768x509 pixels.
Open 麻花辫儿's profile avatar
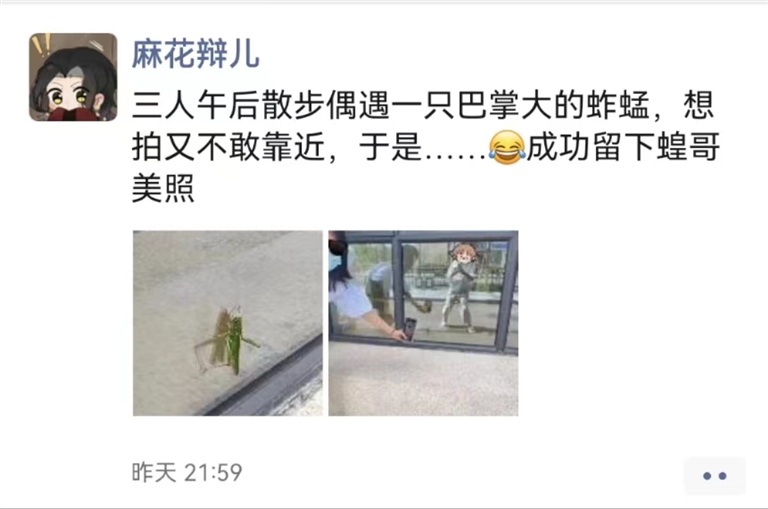(73, 77)
